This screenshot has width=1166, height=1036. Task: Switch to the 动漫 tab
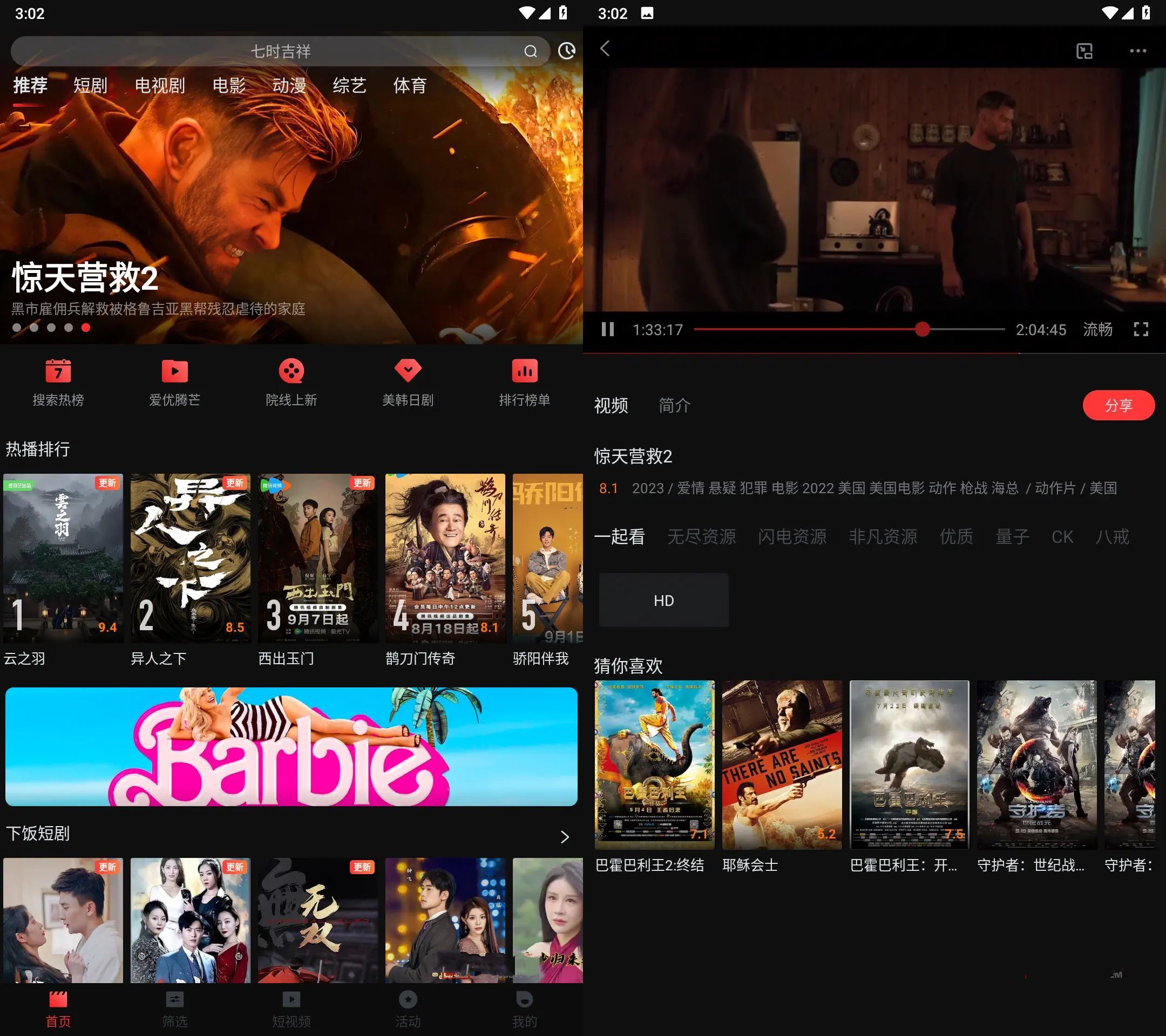tap(289, 86)
